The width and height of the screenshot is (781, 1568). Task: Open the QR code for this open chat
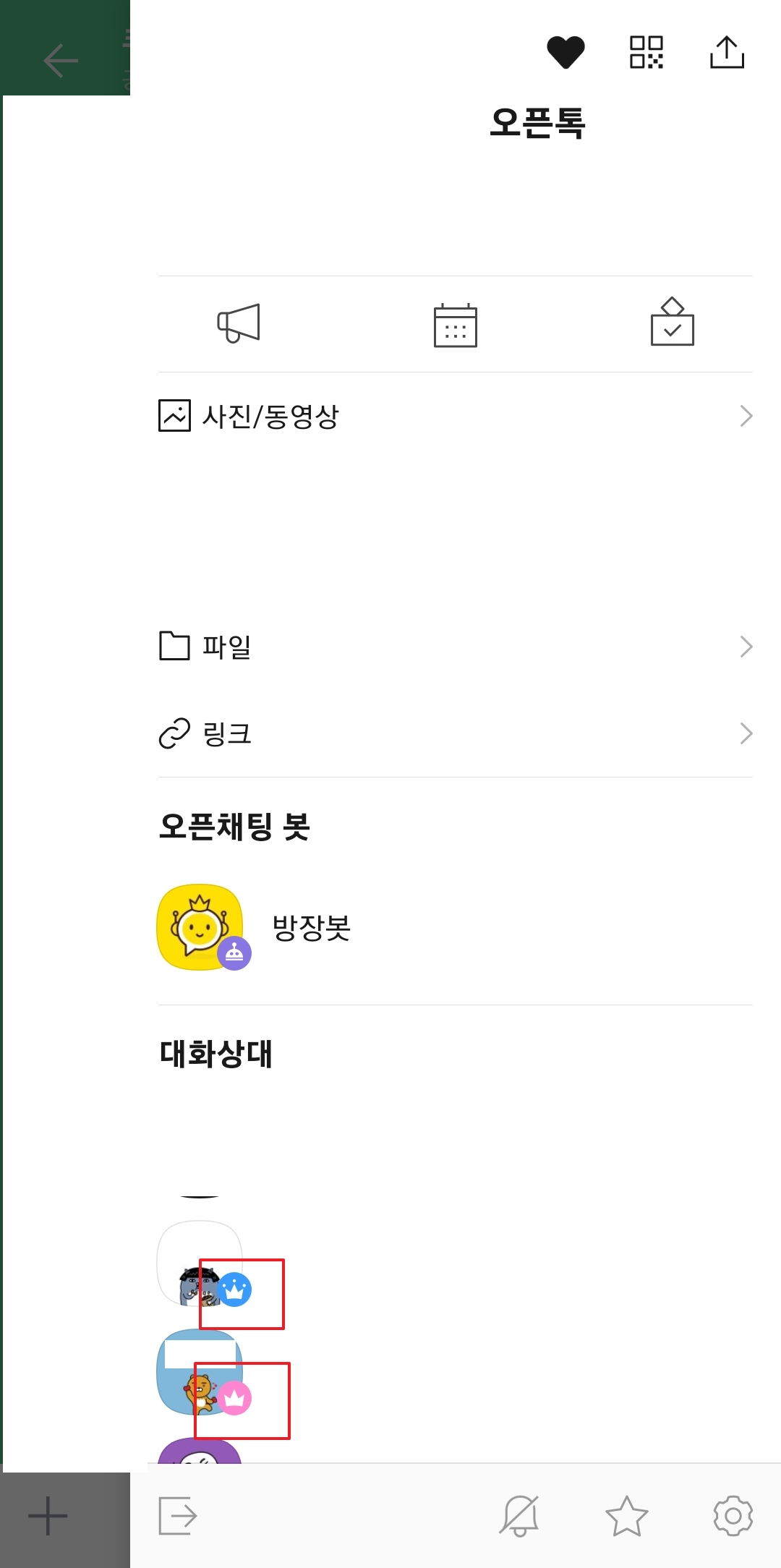pos(646,51)
